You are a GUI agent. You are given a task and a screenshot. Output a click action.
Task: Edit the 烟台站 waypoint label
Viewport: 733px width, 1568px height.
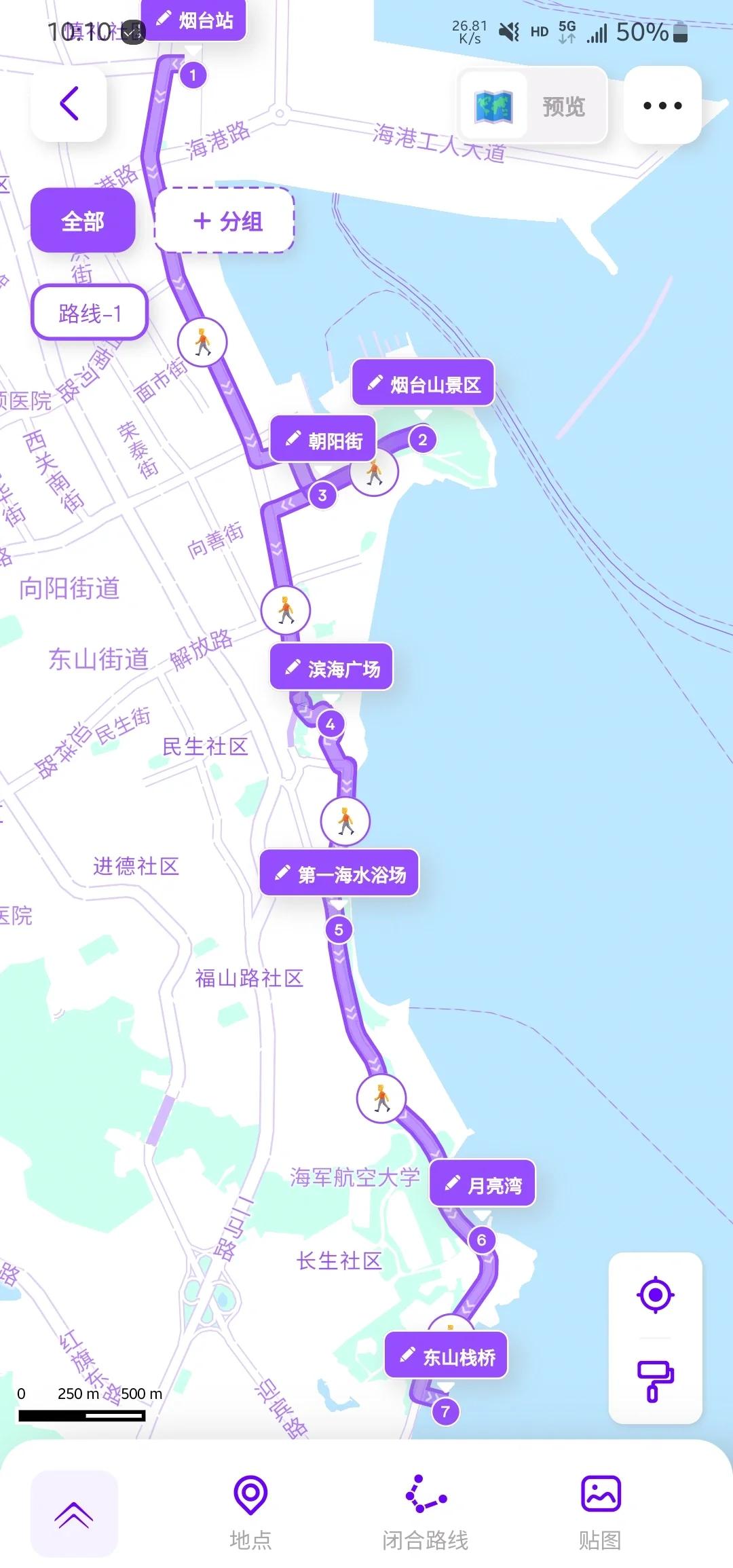tap(194, 20)
